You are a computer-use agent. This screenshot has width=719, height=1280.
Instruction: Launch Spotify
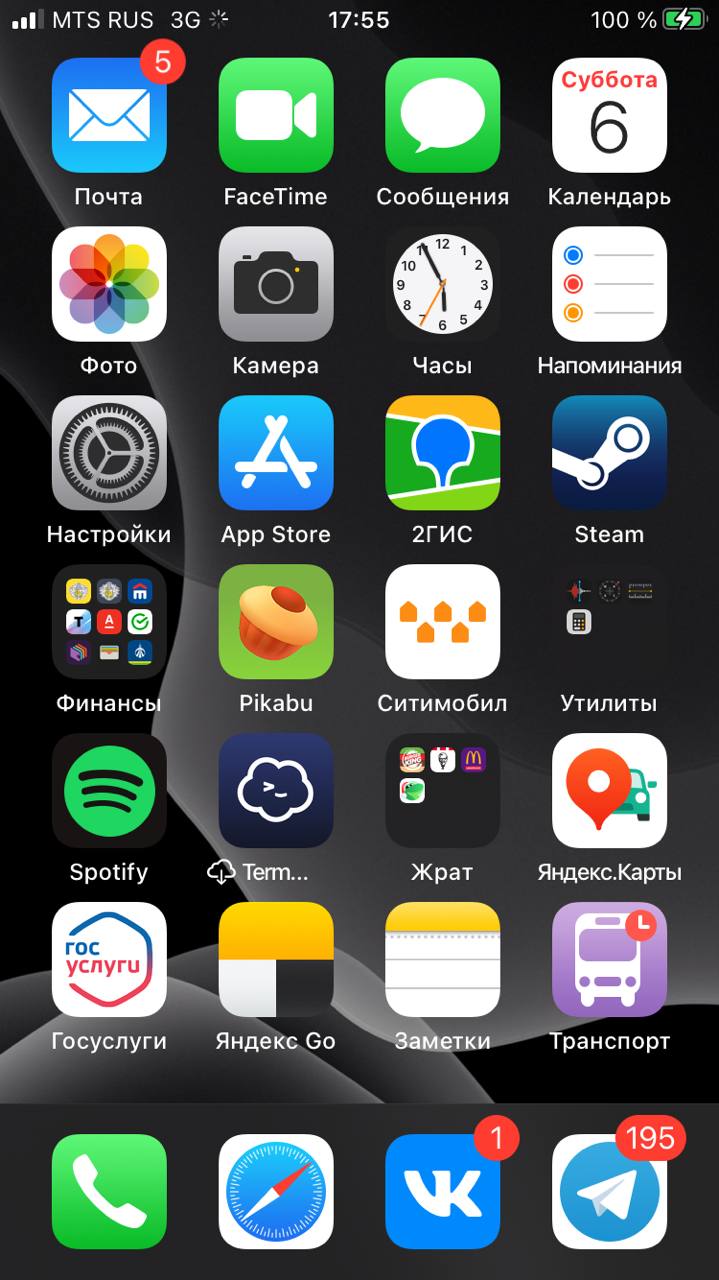click(109, 791)
